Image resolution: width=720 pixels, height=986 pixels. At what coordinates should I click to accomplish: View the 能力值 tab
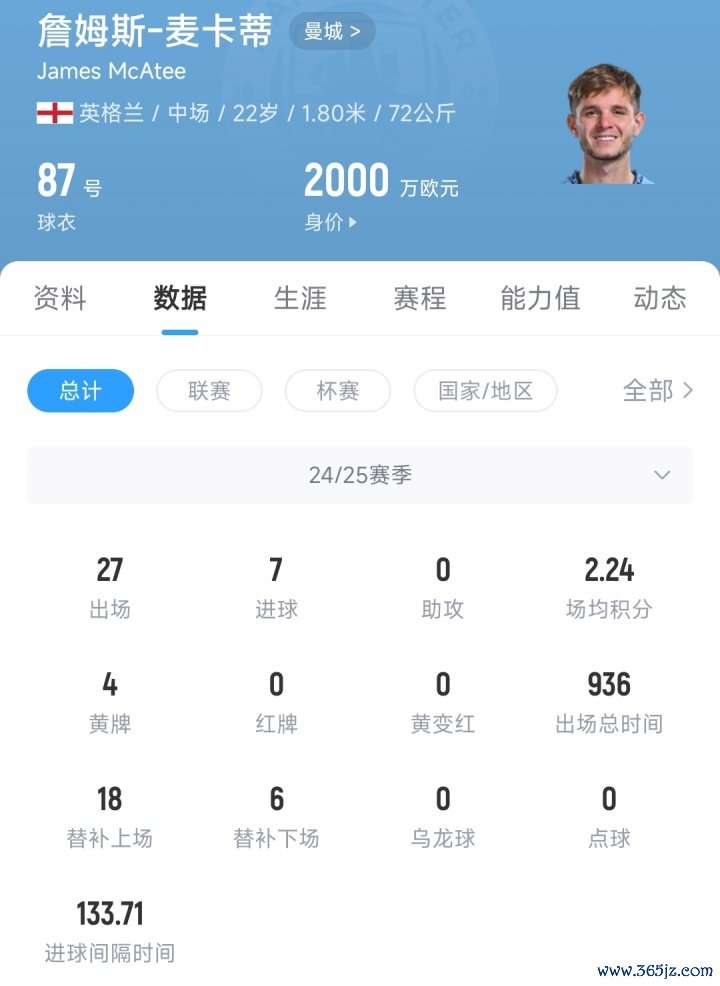click(540, 298)
